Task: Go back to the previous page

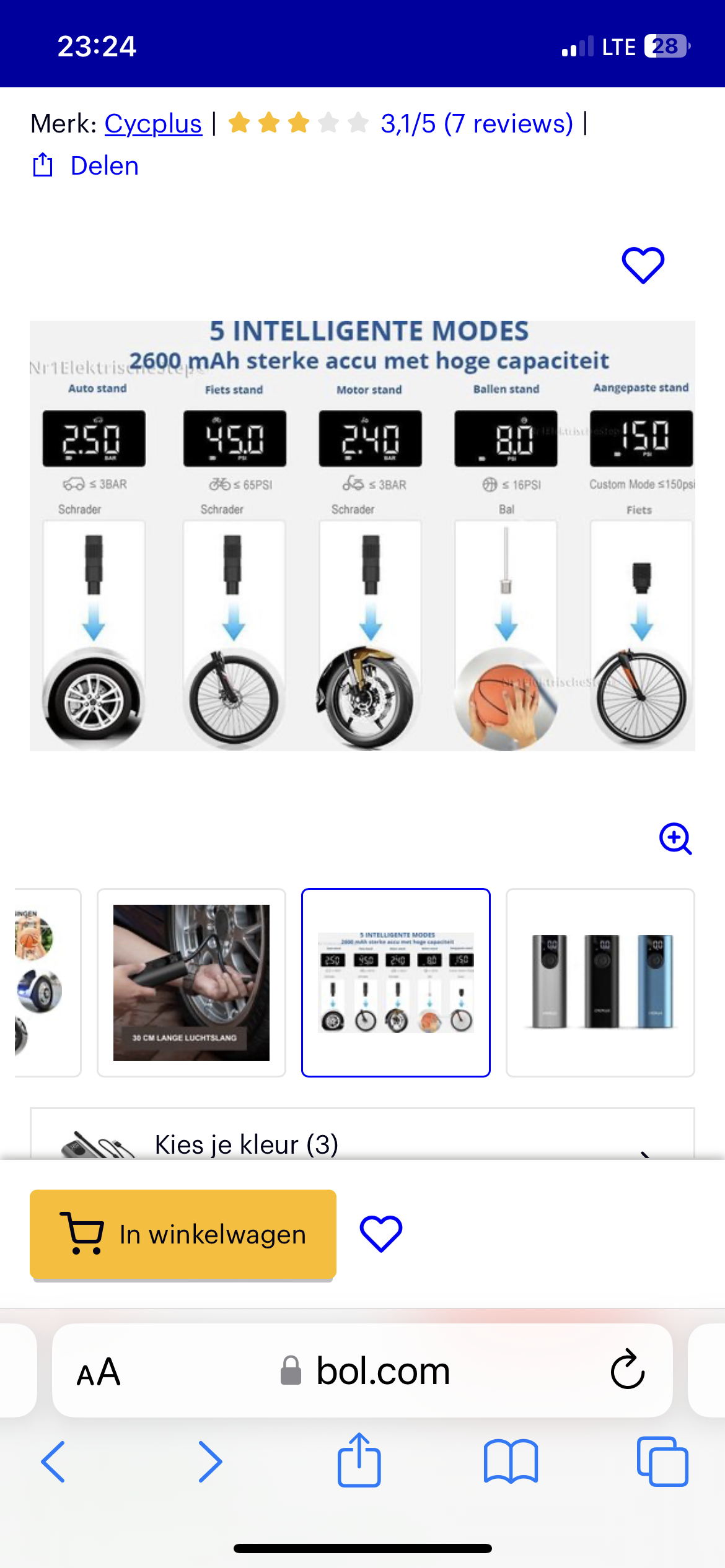Action: pos(53,1461)
